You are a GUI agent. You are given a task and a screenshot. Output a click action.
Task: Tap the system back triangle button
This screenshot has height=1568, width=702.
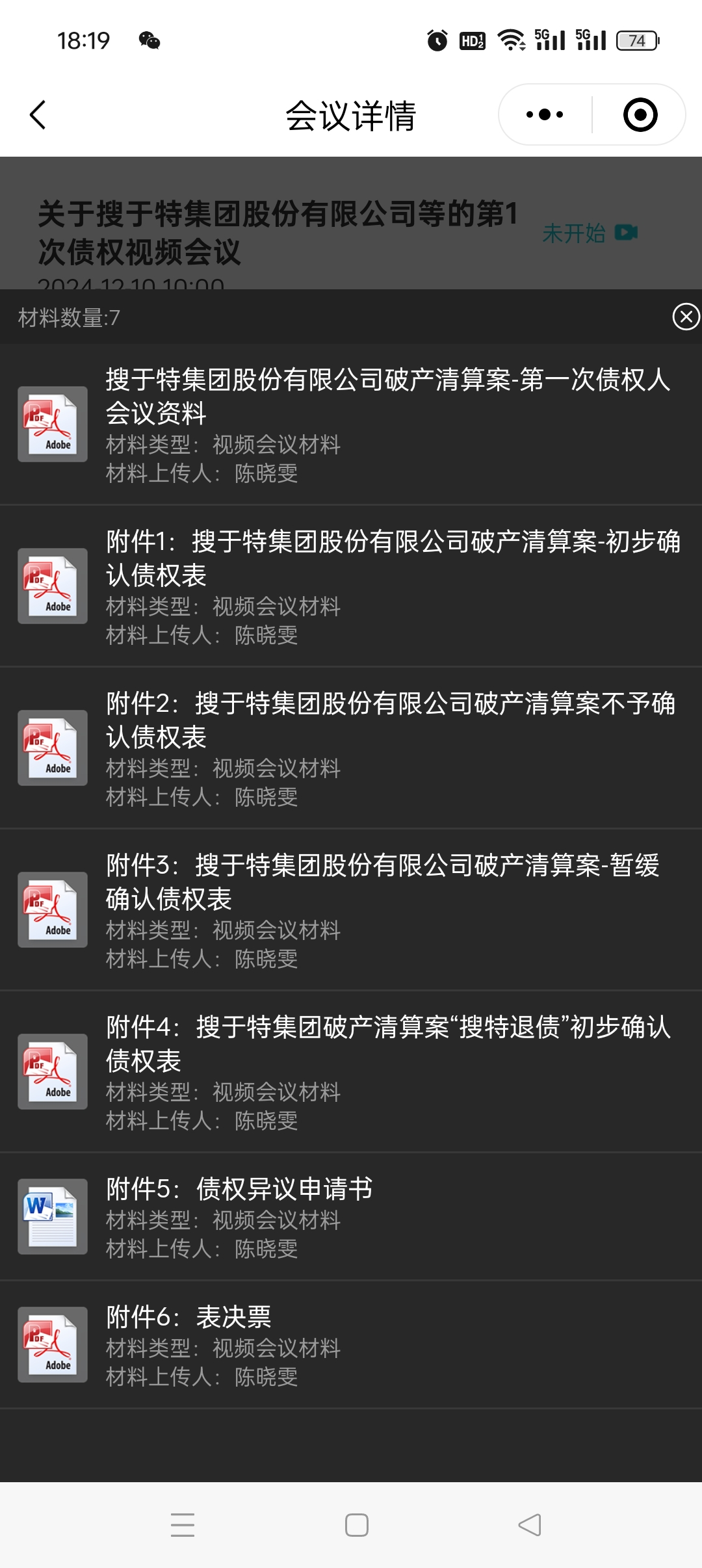click(x=530, y=1525)
